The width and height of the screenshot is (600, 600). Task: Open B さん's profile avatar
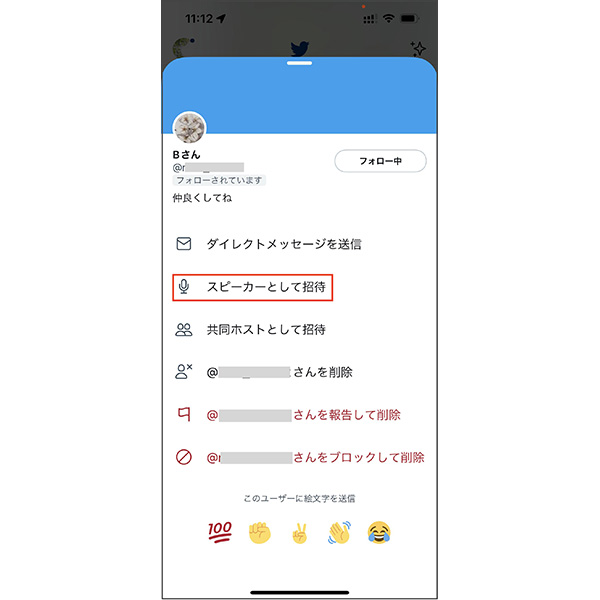tap(190, 129)
